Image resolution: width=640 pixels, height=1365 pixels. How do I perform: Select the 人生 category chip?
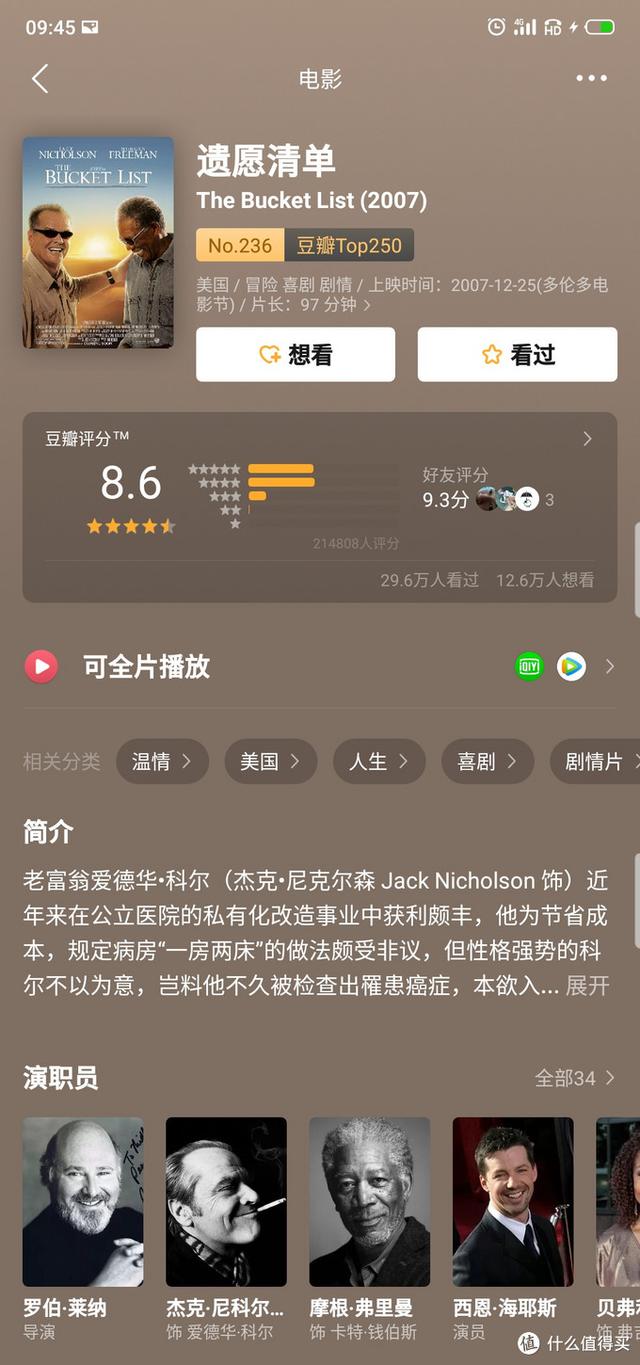click(379, 762)
